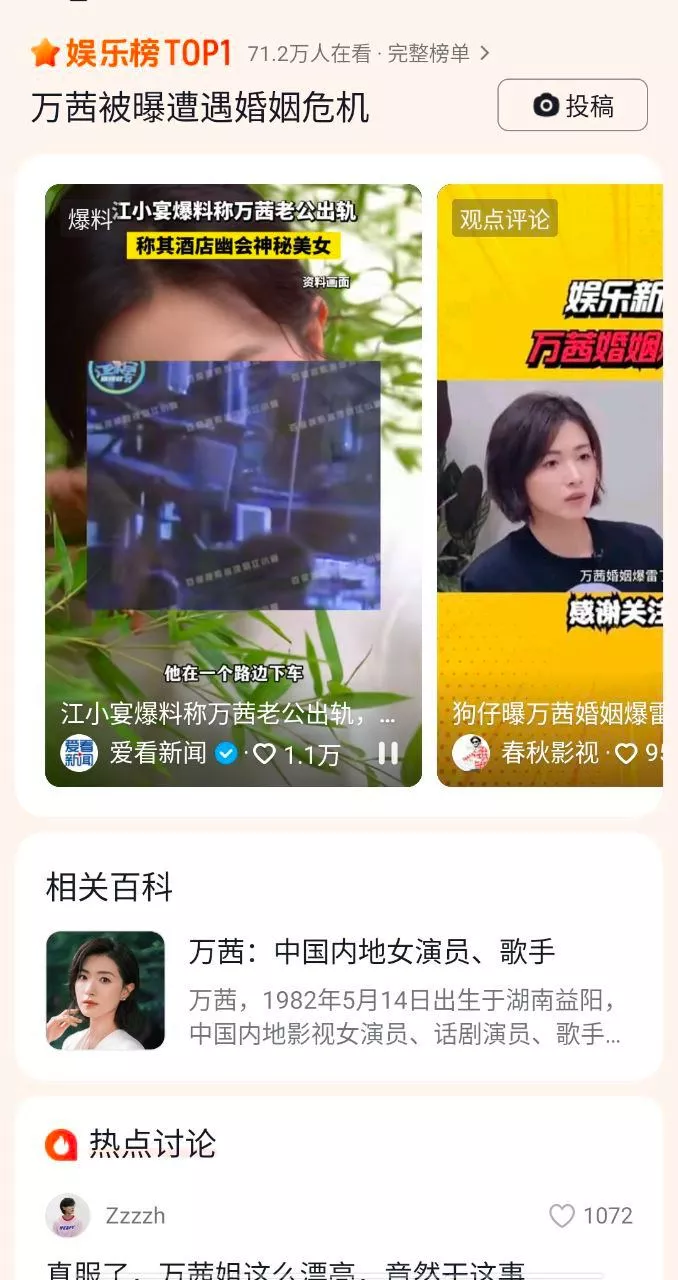Viewport: 678px width, 1280px height.
Task: Open the complete list 完整榜单
Action: pyautogui.click(x=438, y=54)
